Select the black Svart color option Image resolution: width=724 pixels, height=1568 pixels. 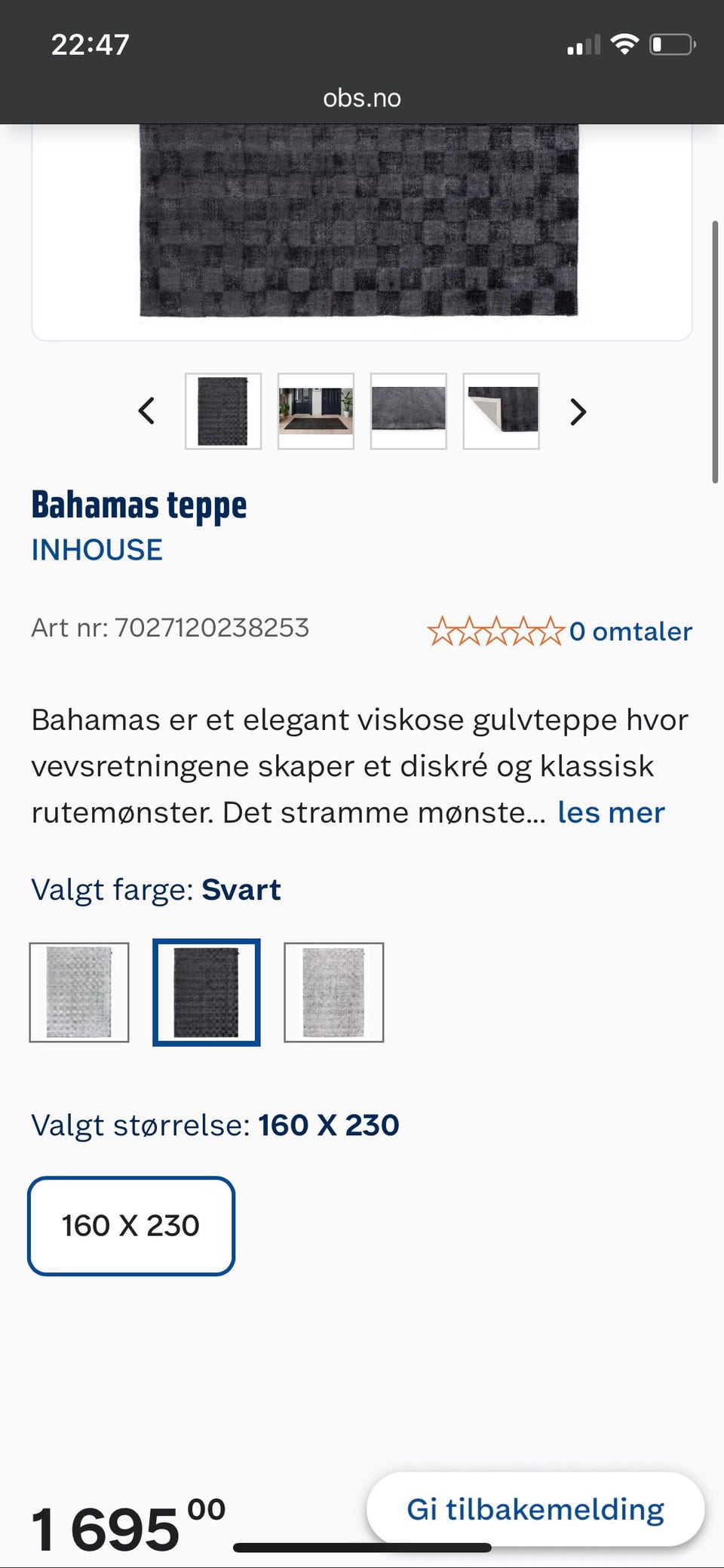point(207,992)
